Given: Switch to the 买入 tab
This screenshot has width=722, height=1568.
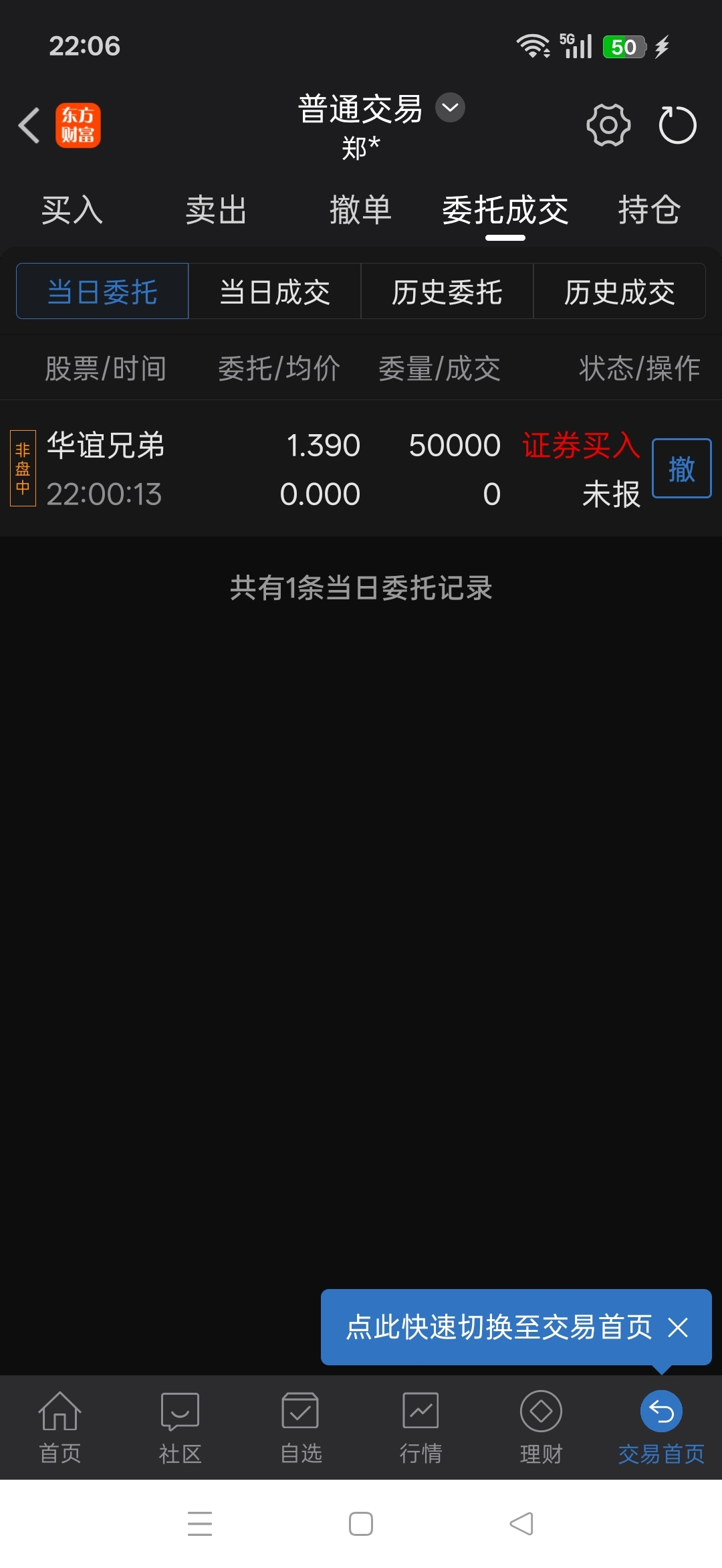Looking at the screenshot, I should coord(72,211).
